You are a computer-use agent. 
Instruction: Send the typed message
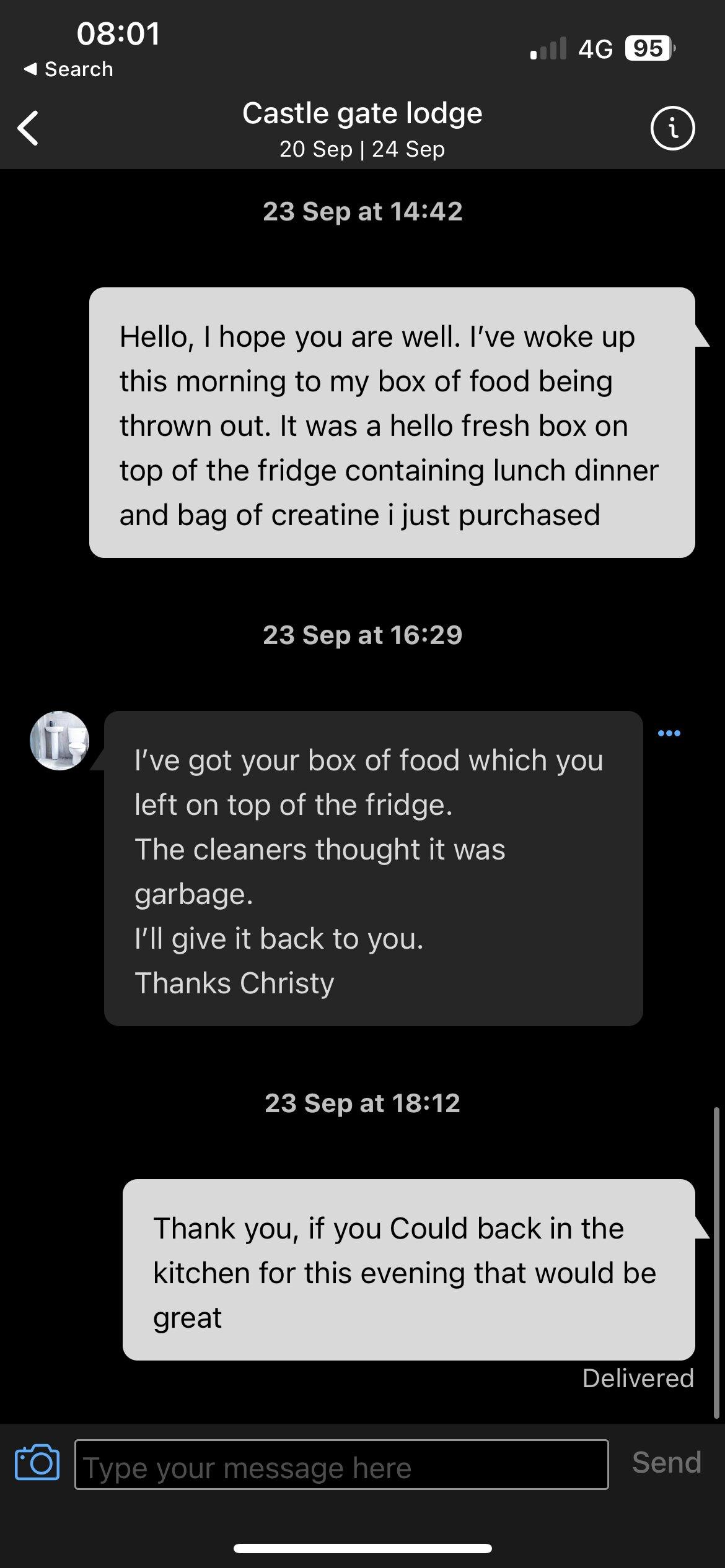point(666,1463)
